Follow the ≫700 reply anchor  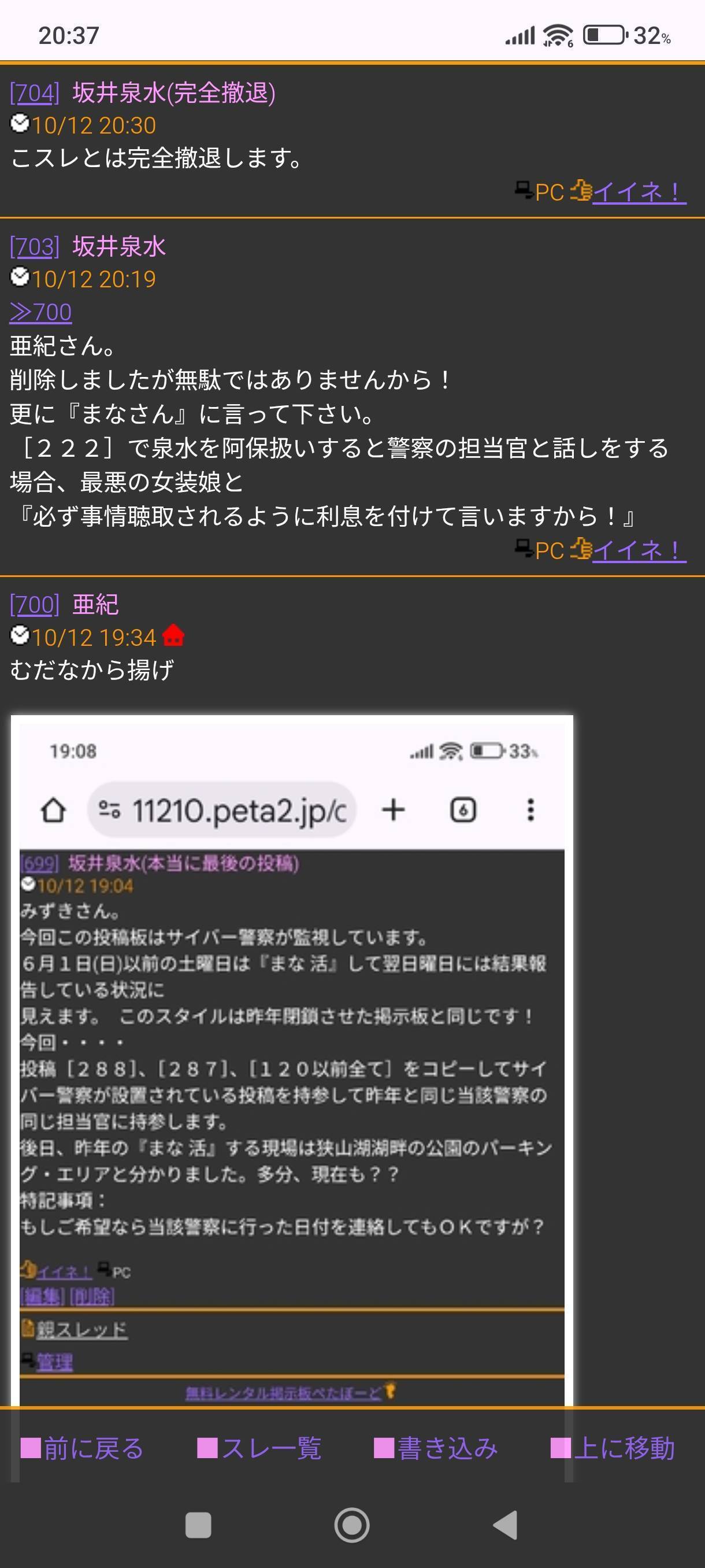(41, 312)
